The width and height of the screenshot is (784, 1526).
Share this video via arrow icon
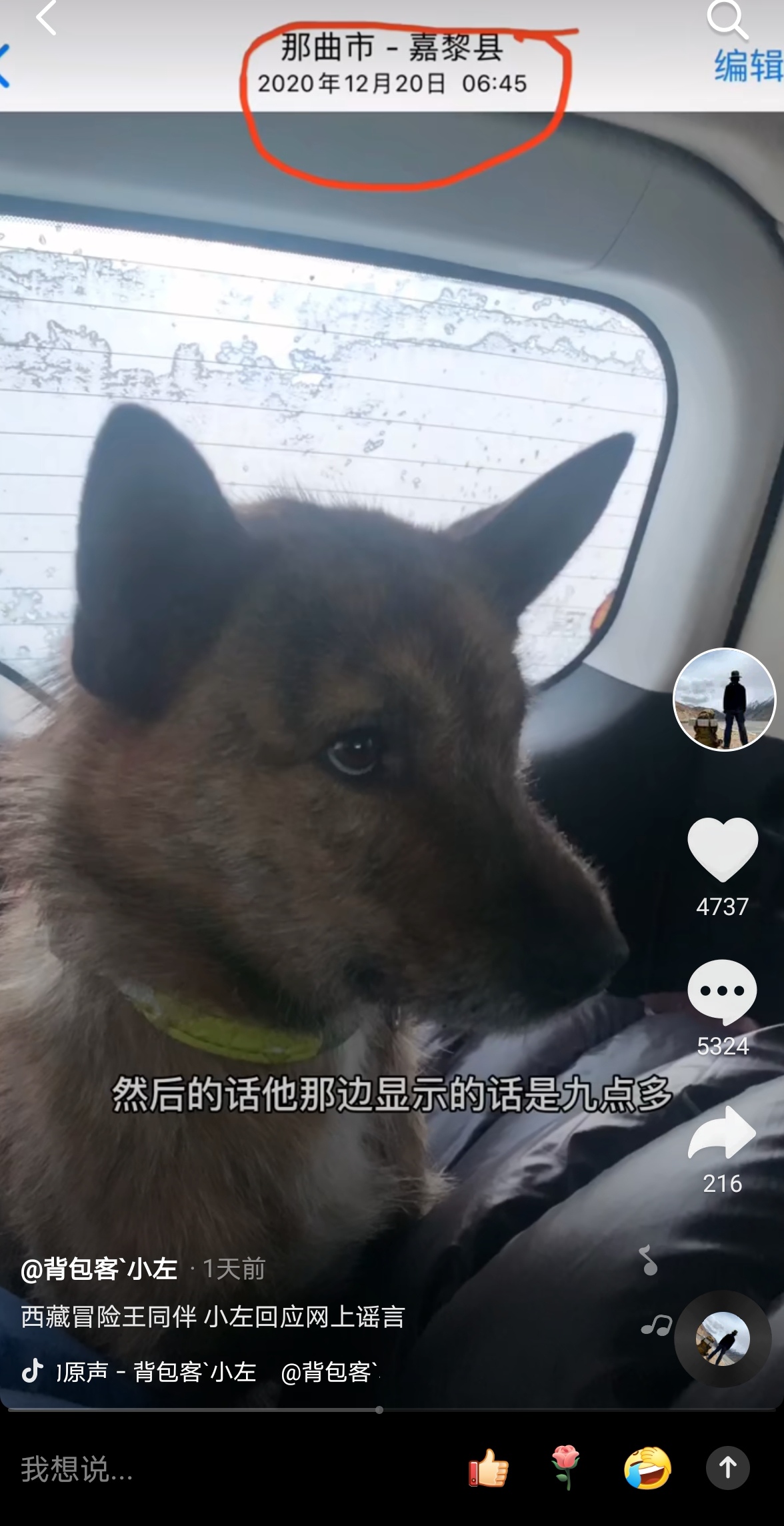click(x=723, y=1132)
